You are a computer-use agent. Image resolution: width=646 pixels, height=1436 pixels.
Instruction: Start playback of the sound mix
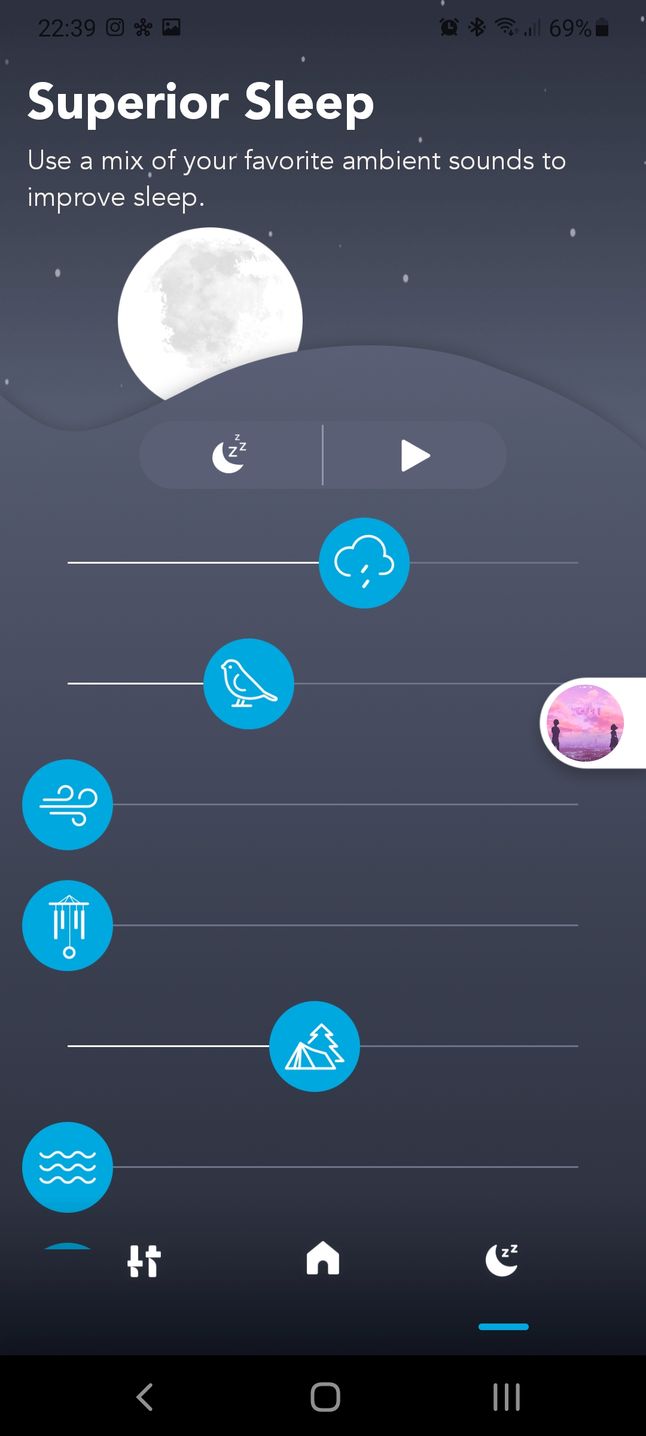415,456
